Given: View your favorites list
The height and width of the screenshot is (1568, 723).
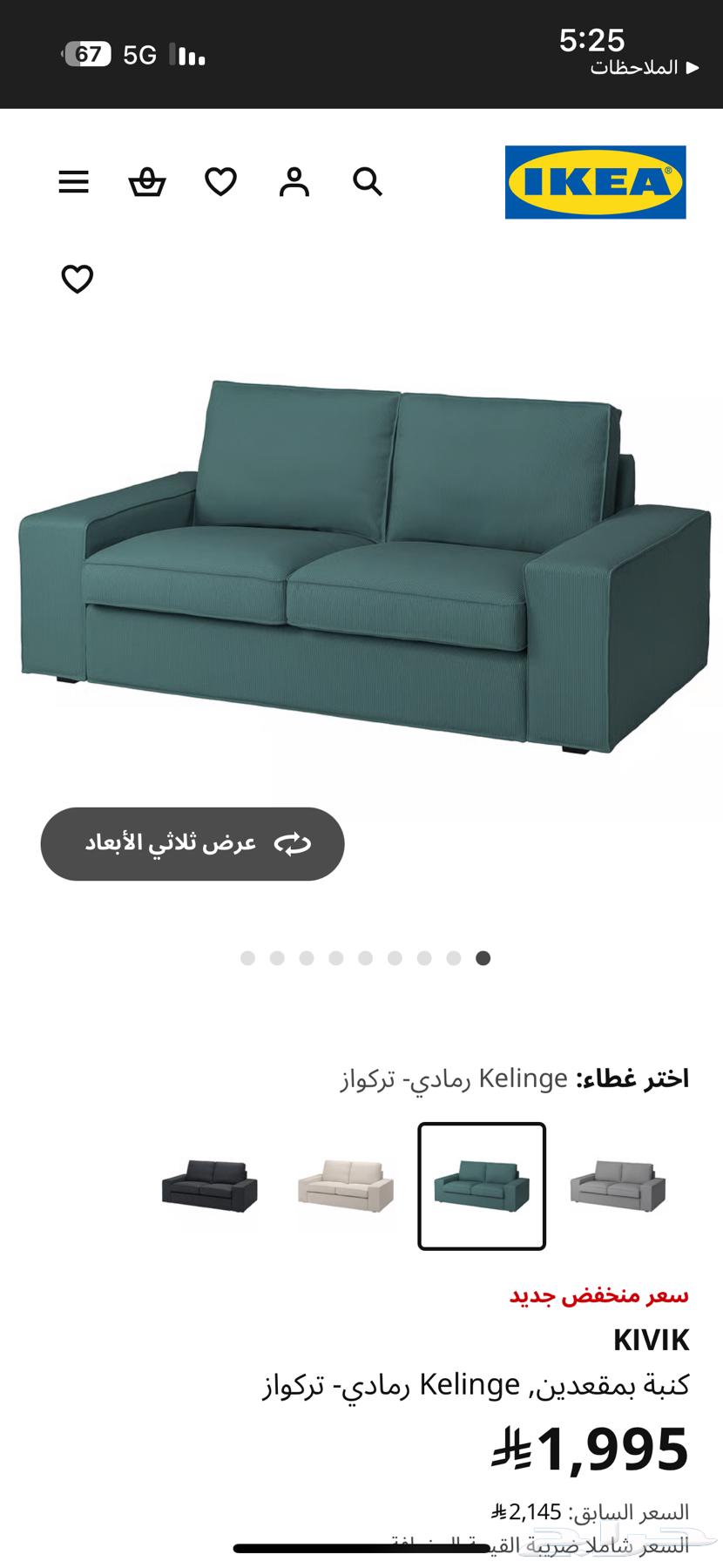Looking at the screenshot, I should [x=221, y=182].
